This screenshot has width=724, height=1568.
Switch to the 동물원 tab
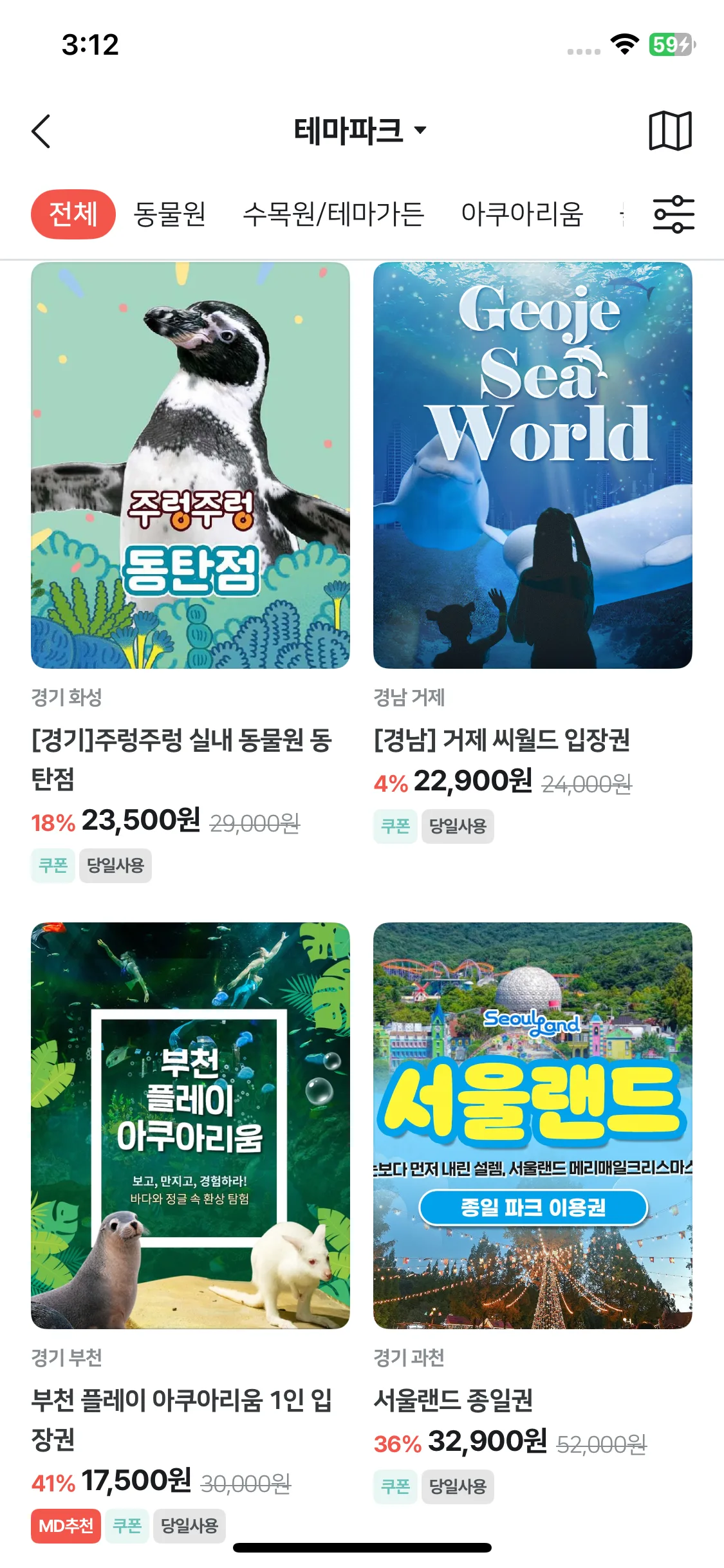(x=170, y=214)
